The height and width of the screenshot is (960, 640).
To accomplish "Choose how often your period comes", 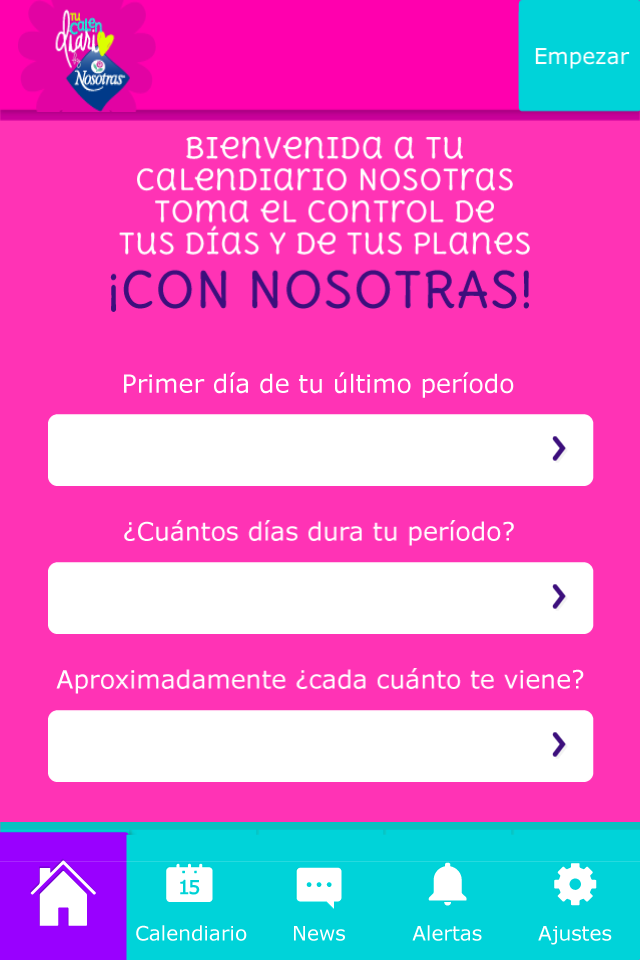I will pos(320,746).
